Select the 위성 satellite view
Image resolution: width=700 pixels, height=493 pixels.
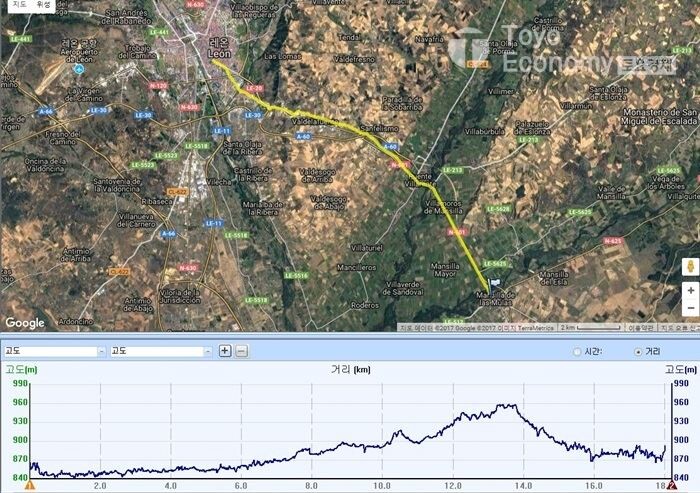pos(43,6)
